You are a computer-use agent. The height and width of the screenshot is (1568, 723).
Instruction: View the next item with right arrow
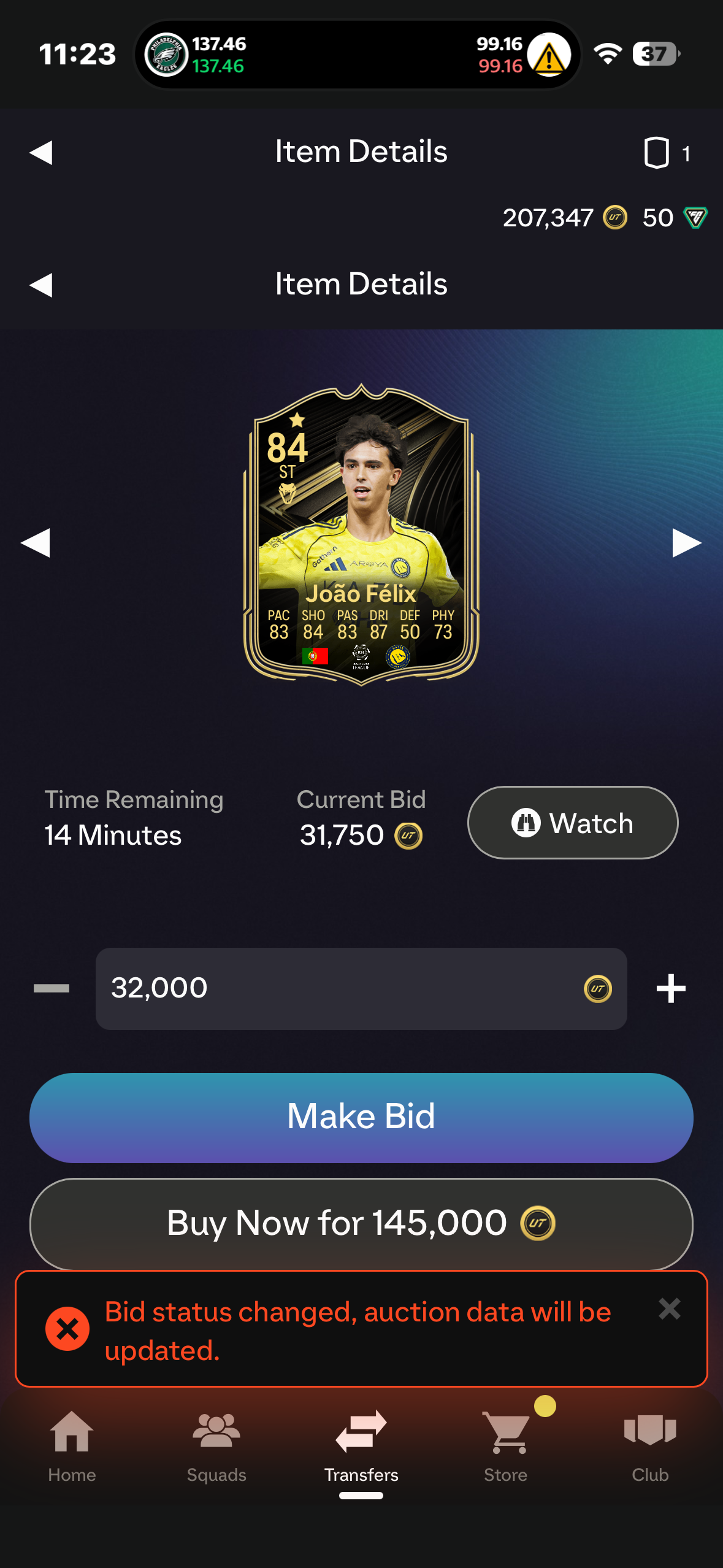coord(686,542)
